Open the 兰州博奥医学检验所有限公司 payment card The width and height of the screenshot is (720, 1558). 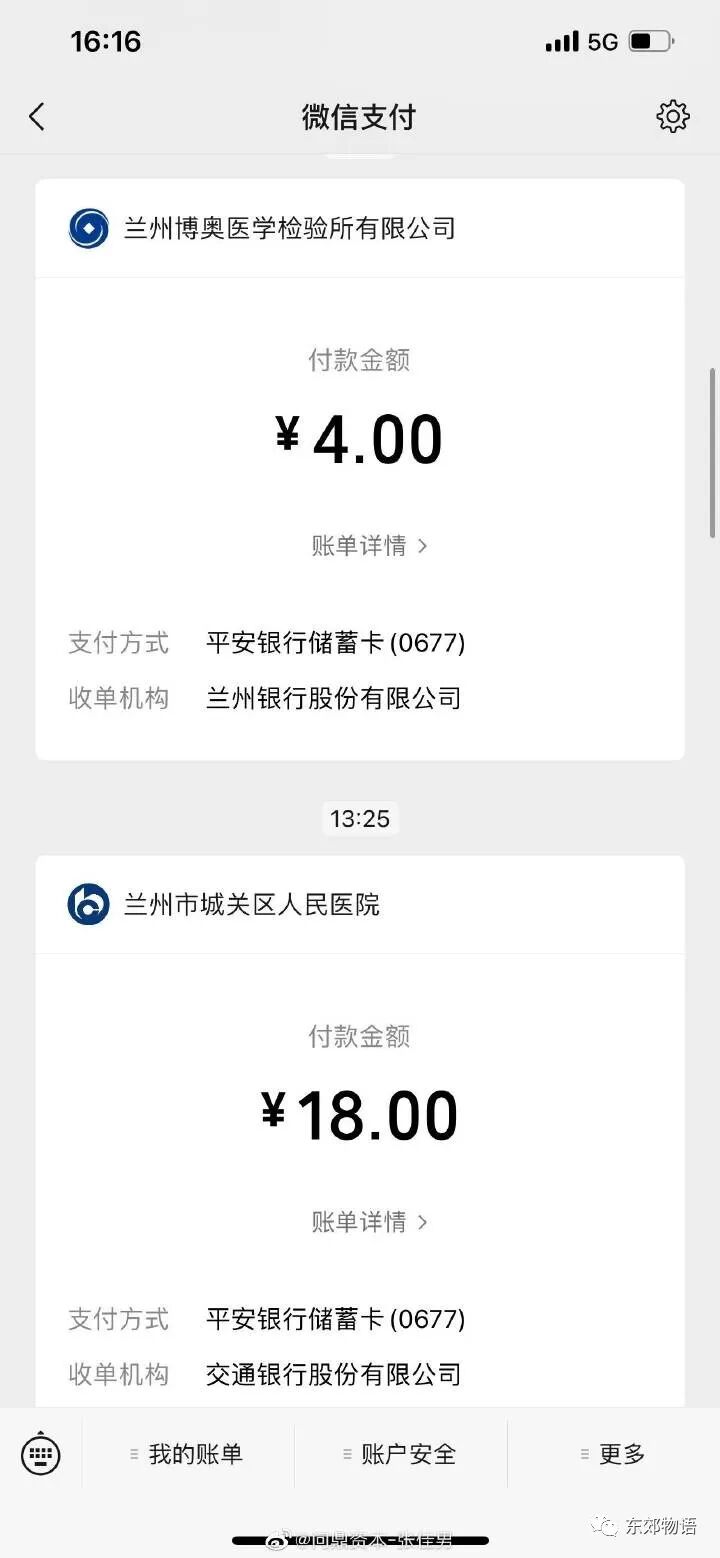360,469
